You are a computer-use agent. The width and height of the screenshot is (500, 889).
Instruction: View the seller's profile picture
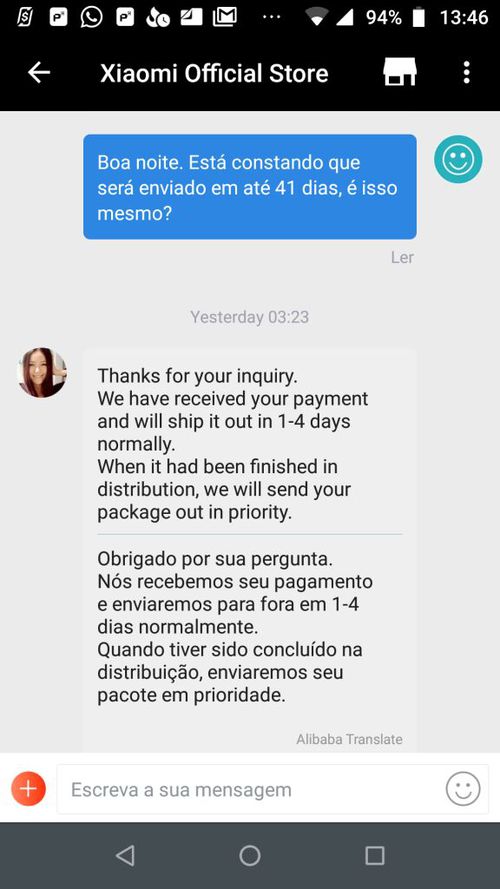(x=42, y=372)
